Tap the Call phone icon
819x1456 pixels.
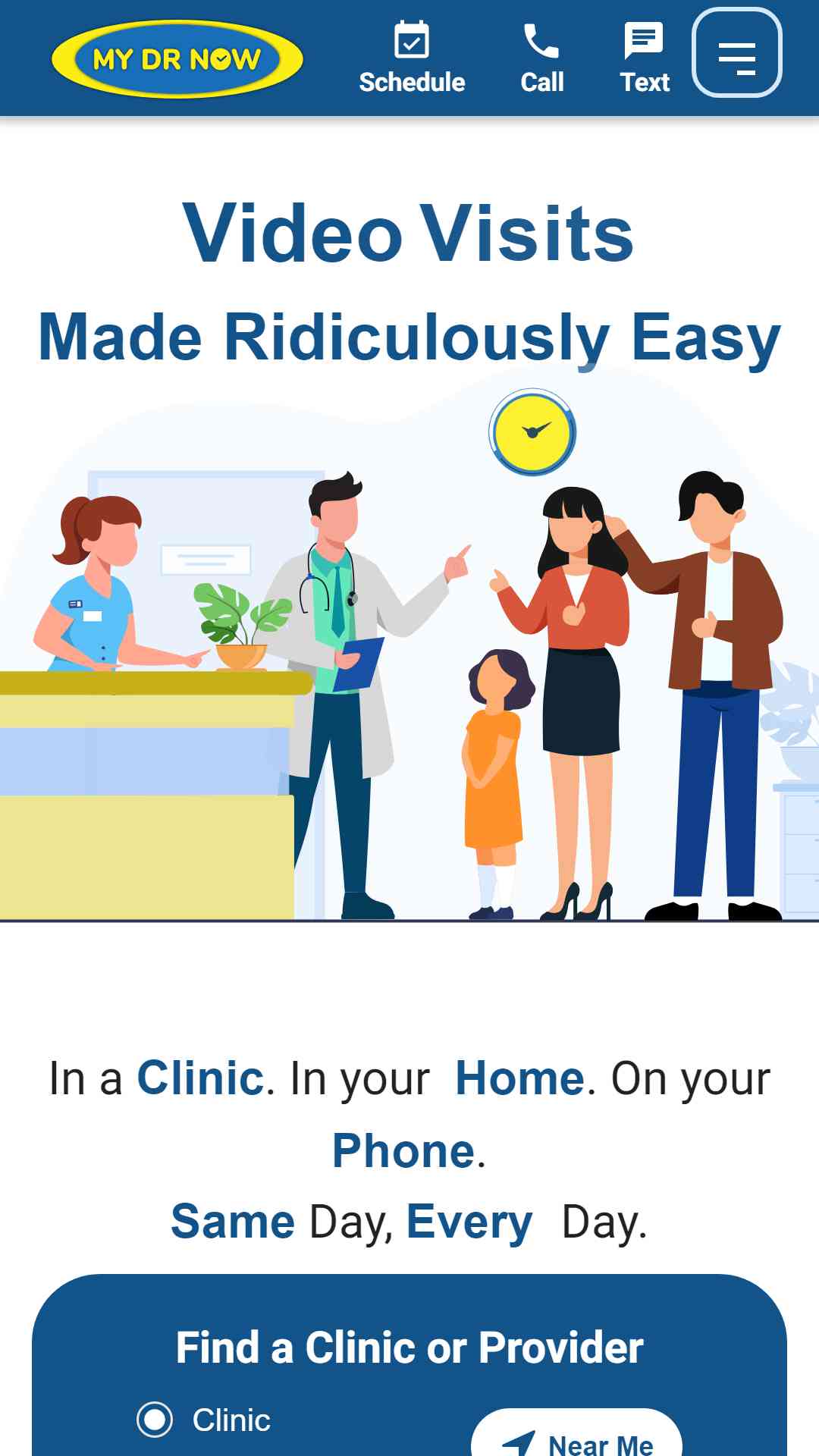pyautogui.click(x=541, y=41)
